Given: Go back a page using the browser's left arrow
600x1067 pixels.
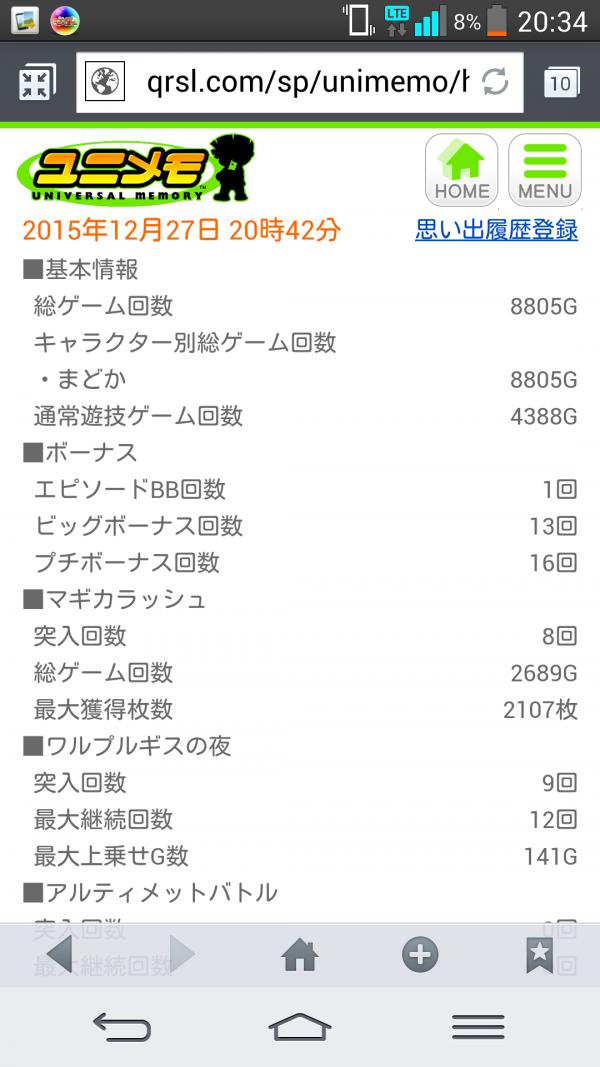Looking at the screenshot, I should tap(60, 954).
